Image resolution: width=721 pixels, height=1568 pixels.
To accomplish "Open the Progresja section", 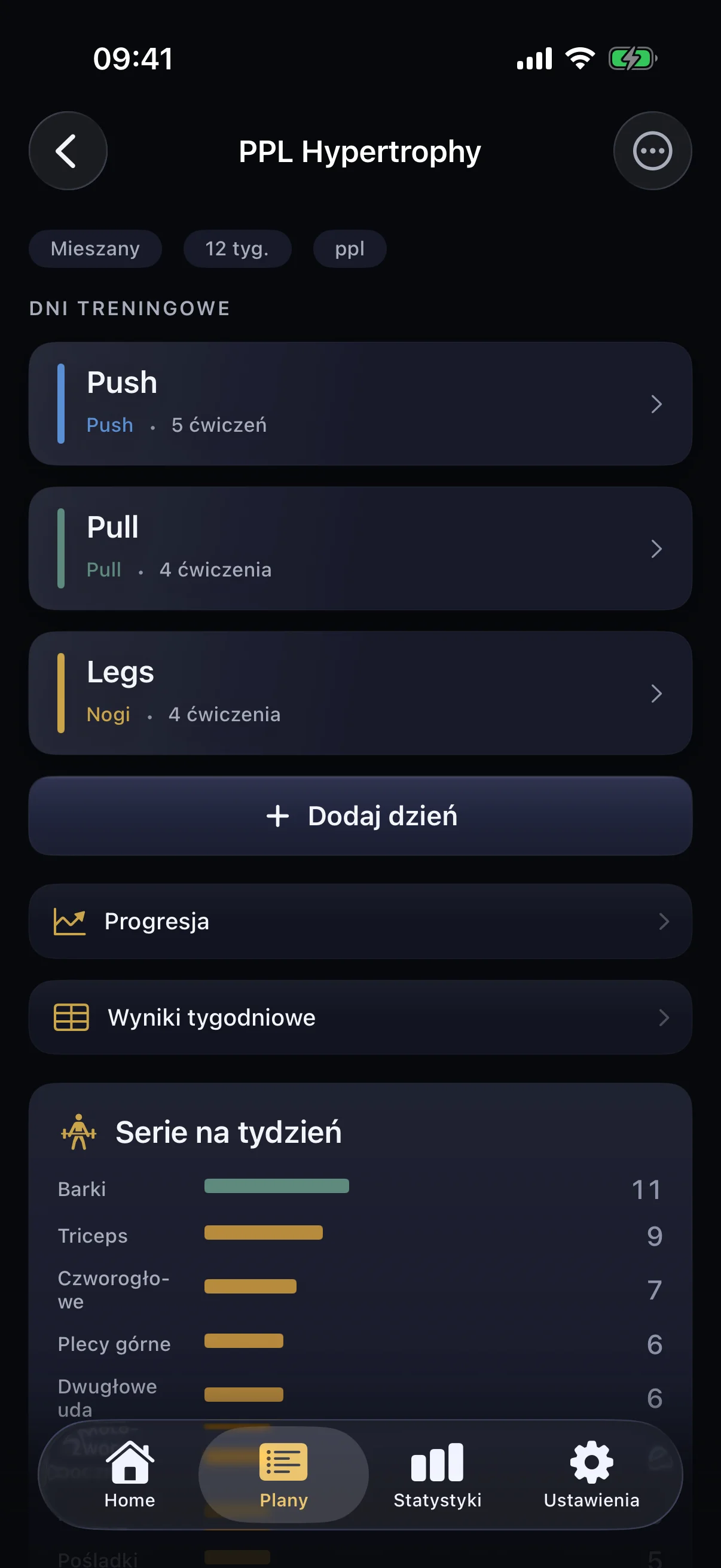I will (360, 922).
